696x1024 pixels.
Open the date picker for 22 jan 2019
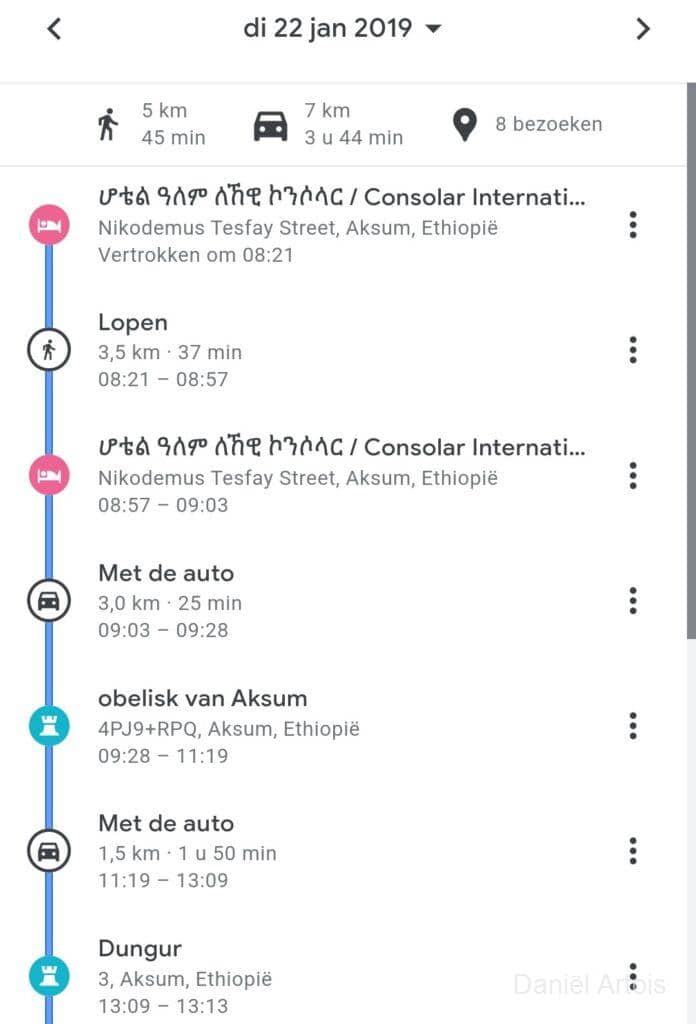[x=342, y=28]
